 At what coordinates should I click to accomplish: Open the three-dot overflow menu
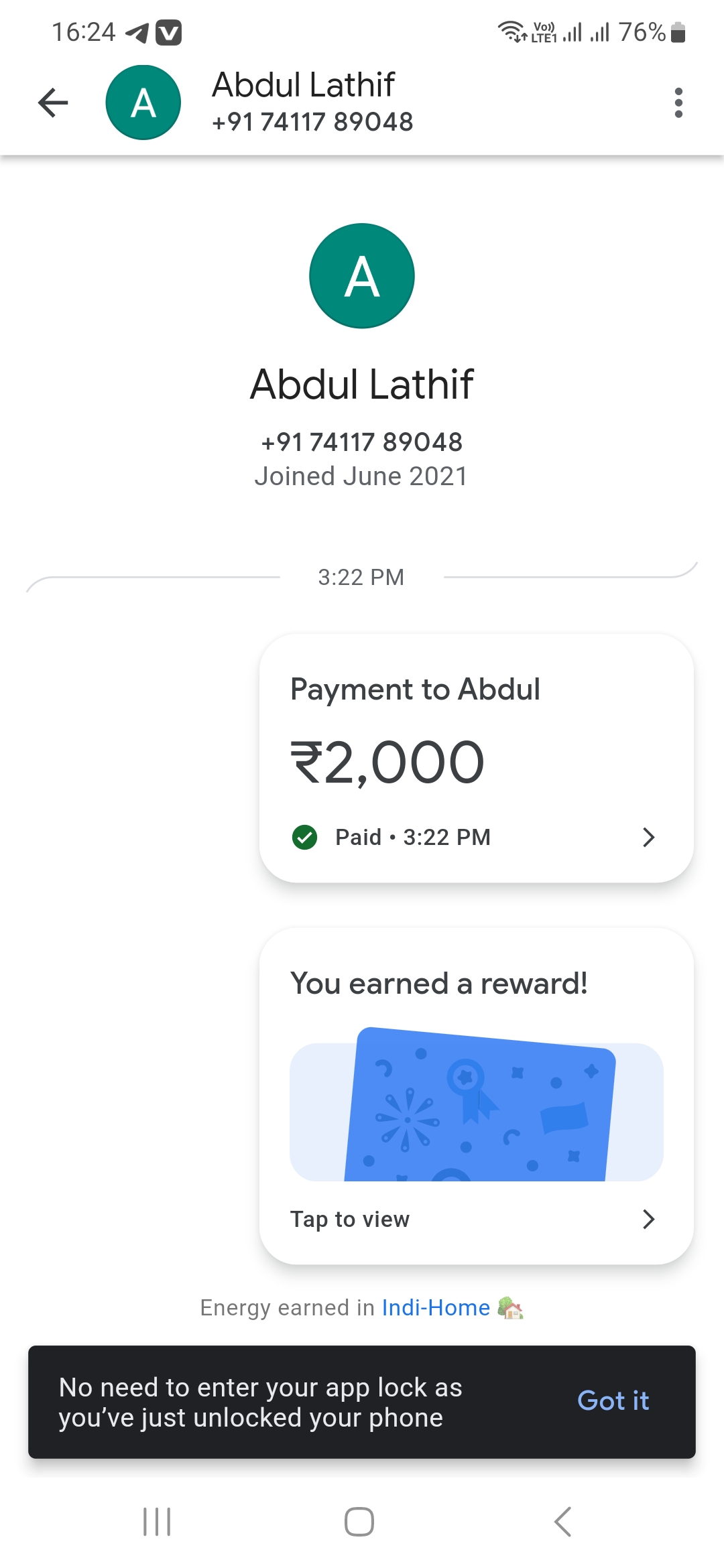tap(678, 103)
